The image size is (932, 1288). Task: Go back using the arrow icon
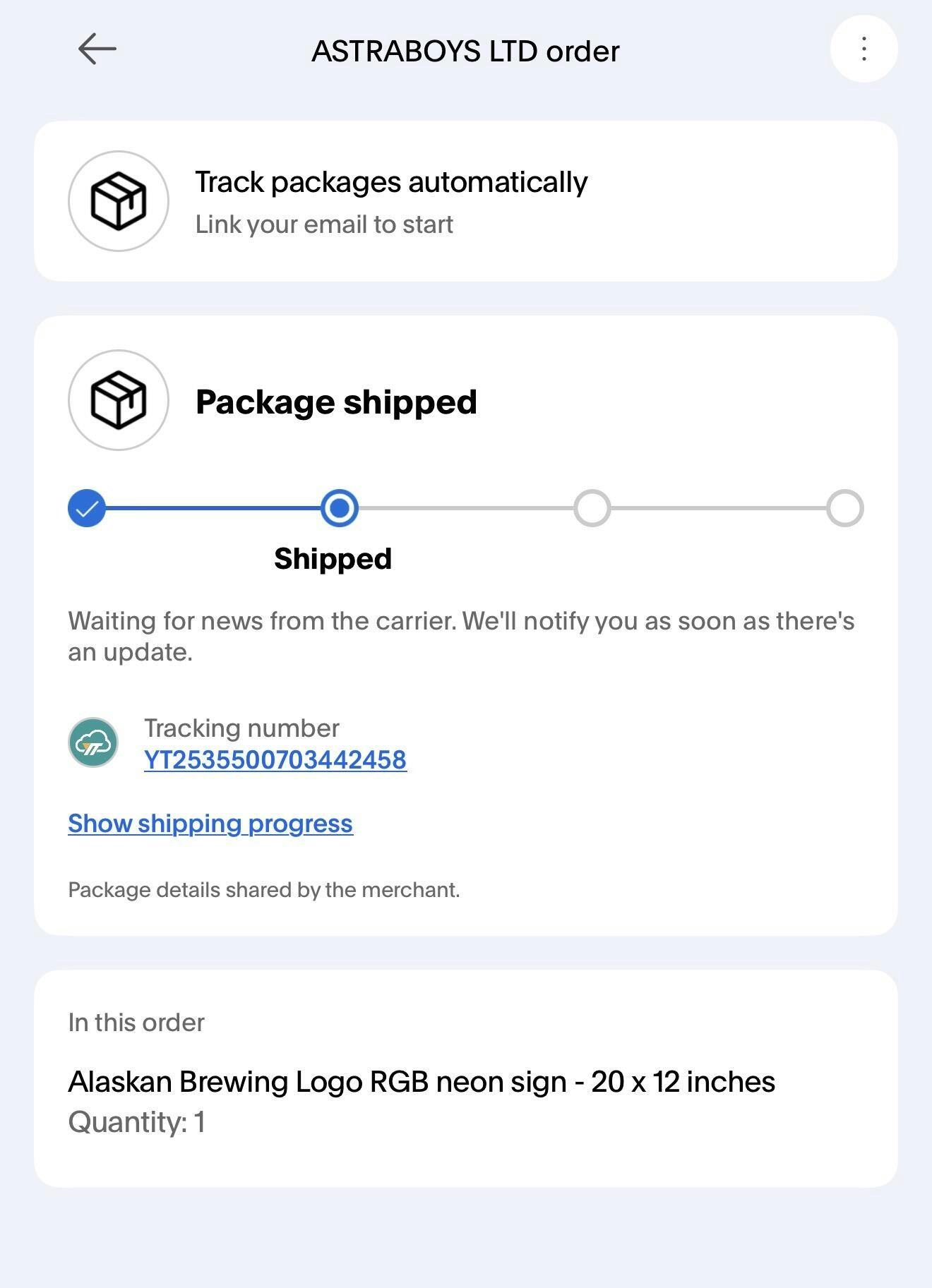97,49
